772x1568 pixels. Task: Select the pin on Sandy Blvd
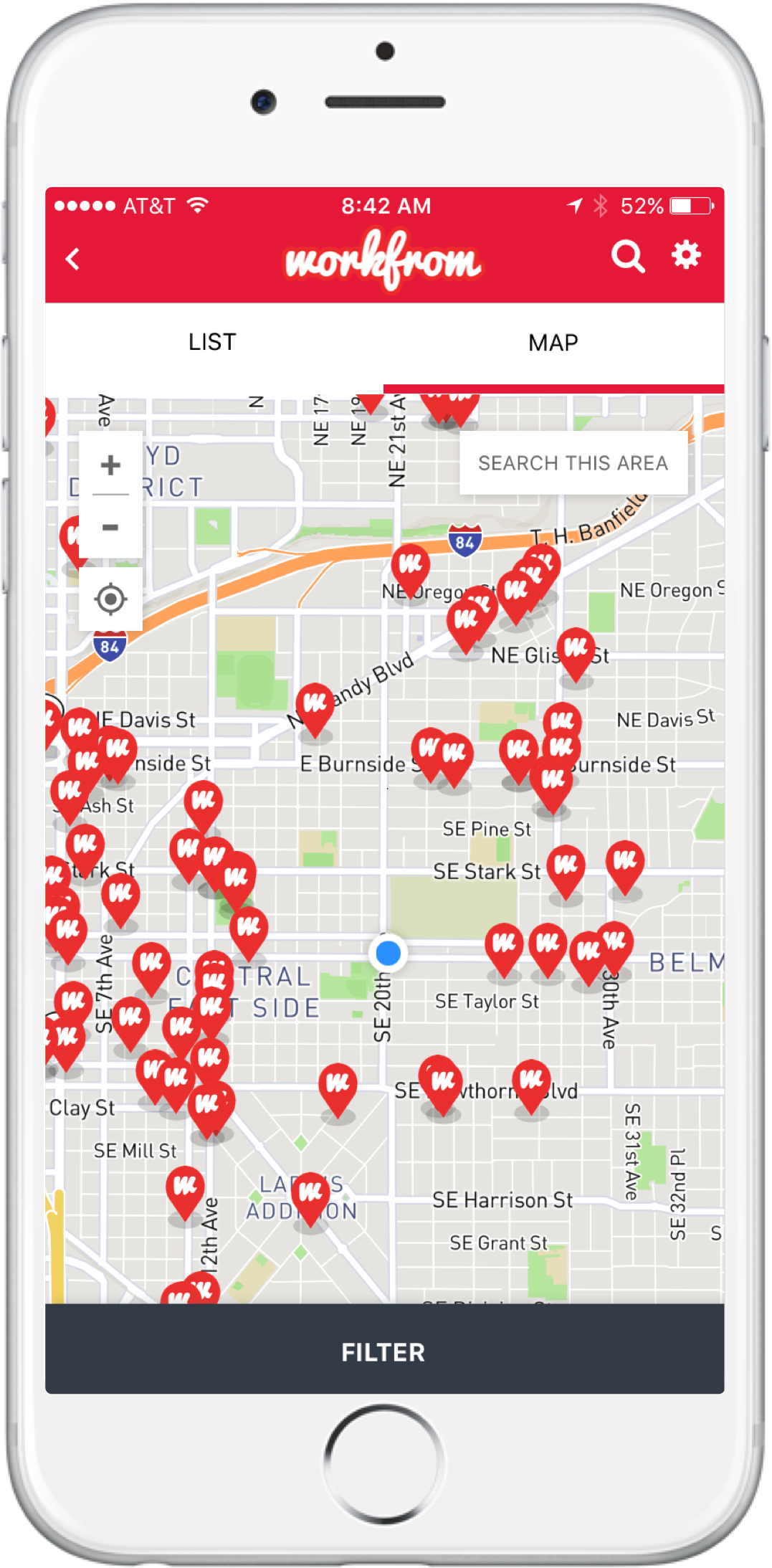tap(315, 706)
